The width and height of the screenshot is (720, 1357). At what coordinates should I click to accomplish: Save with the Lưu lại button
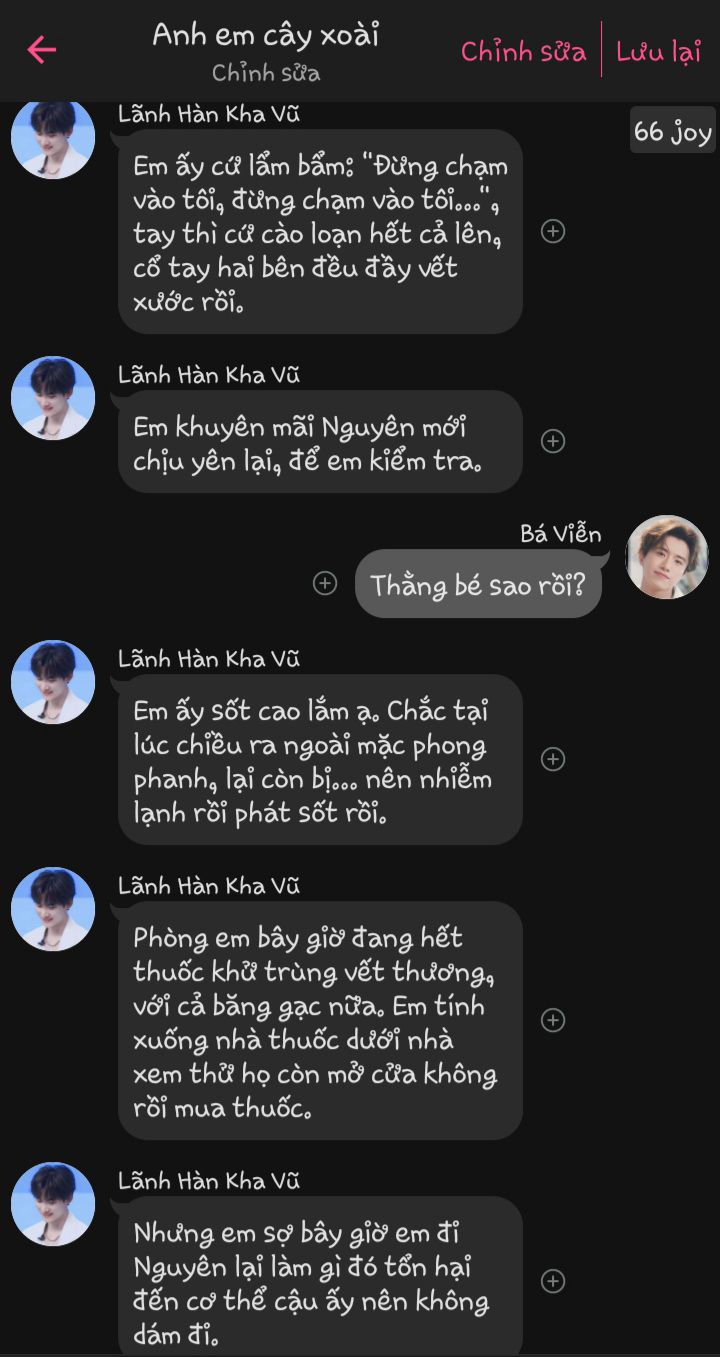pyautogui.click(x=658, y=52)
